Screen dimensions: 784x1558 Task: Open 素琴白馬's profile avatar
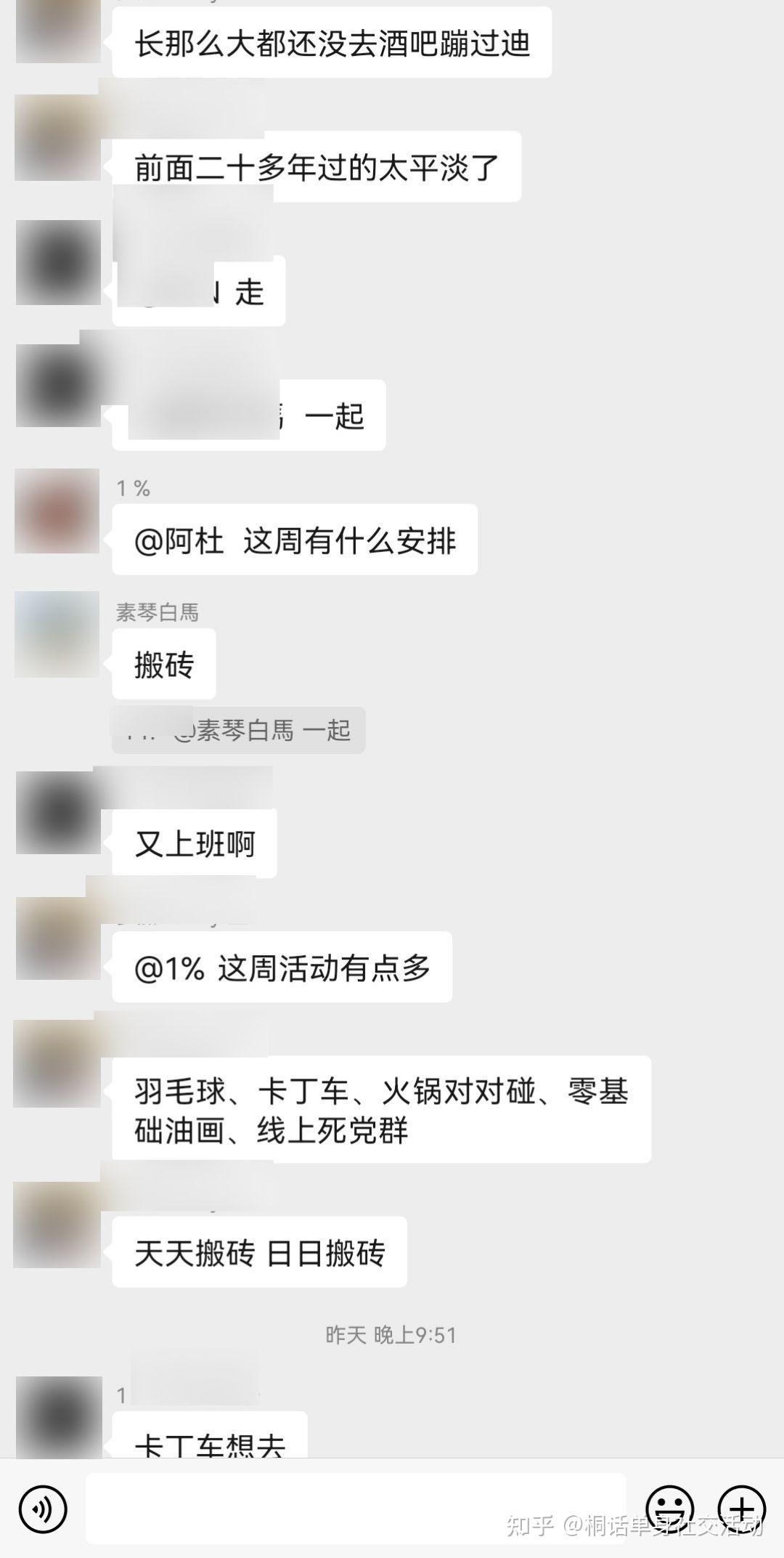(57, 634)
